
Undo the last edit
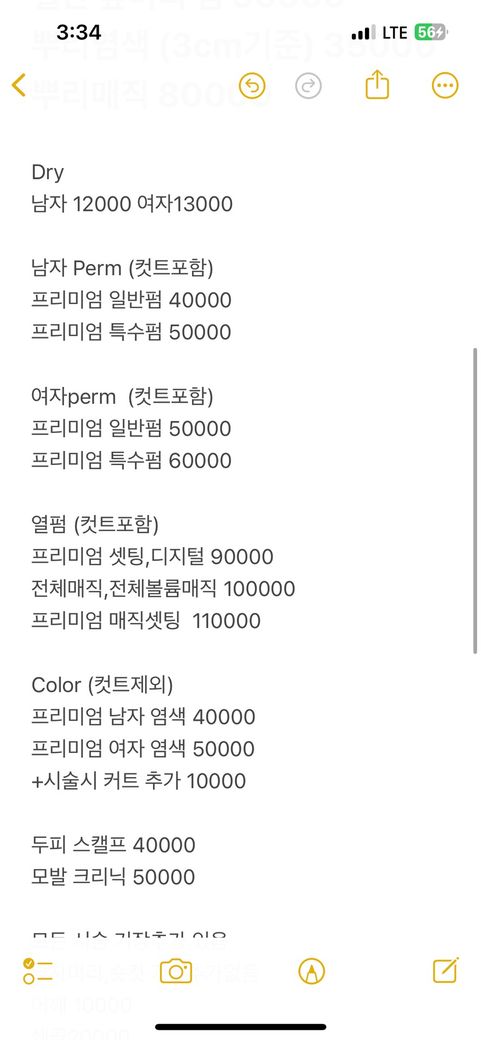(x=252, y=86)
